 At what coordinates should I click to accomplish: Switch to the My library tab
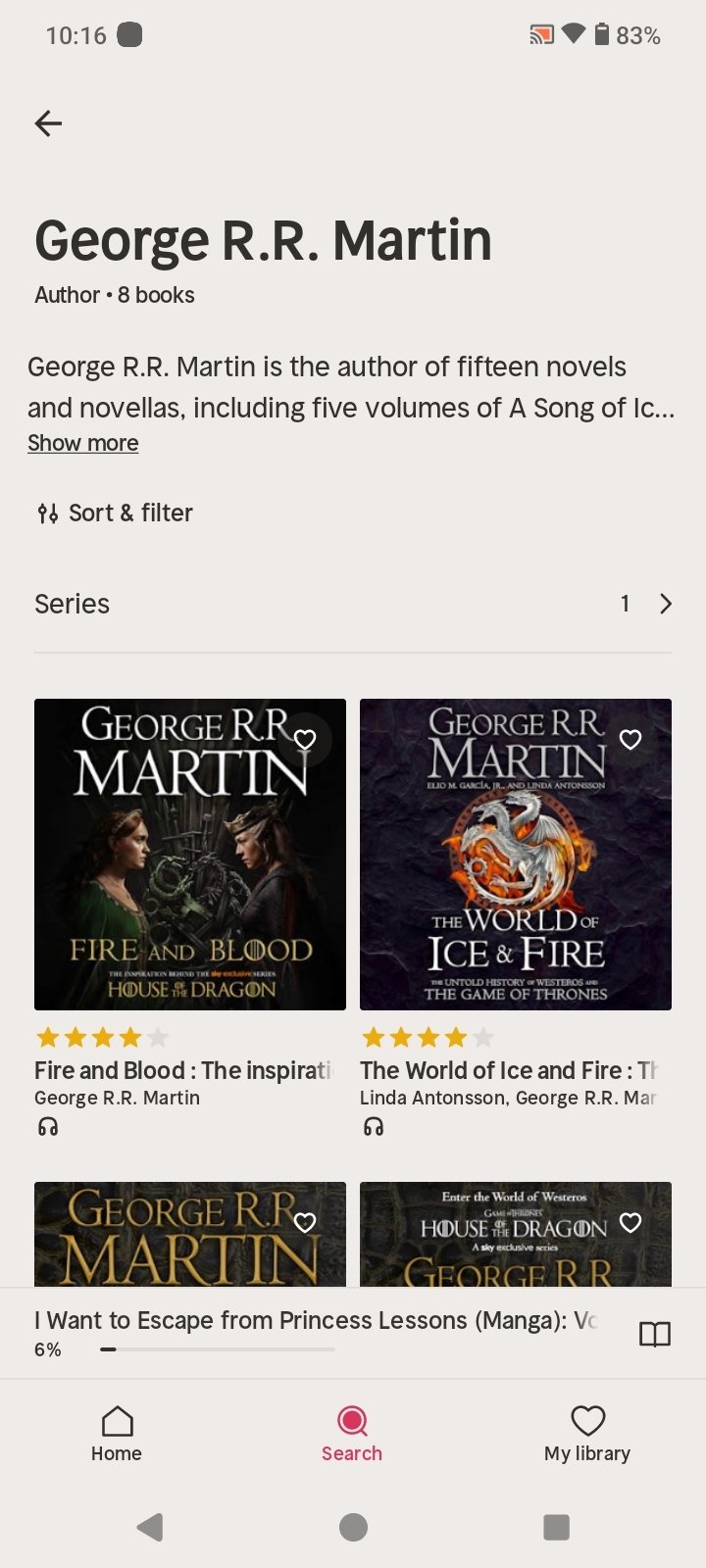pos(587,1433)
